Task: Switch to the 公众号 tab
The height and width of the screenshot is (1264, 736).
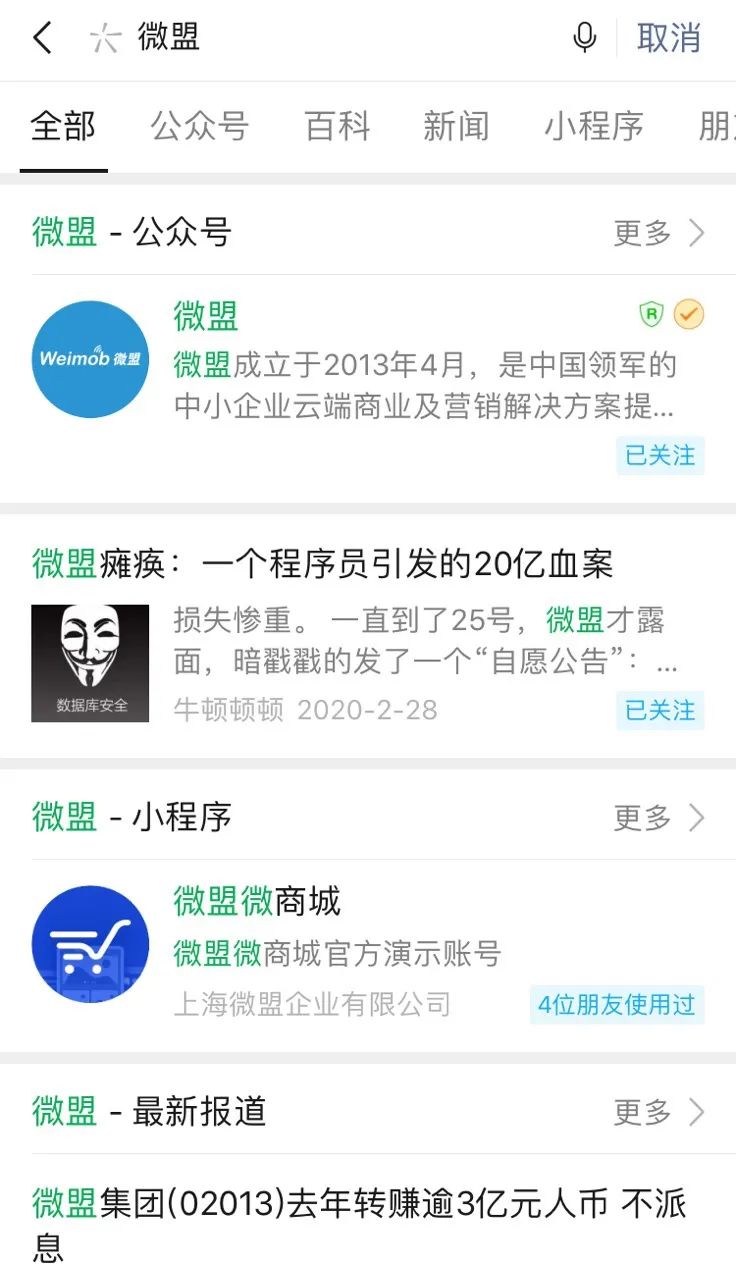Action: (x=199, y=127)
